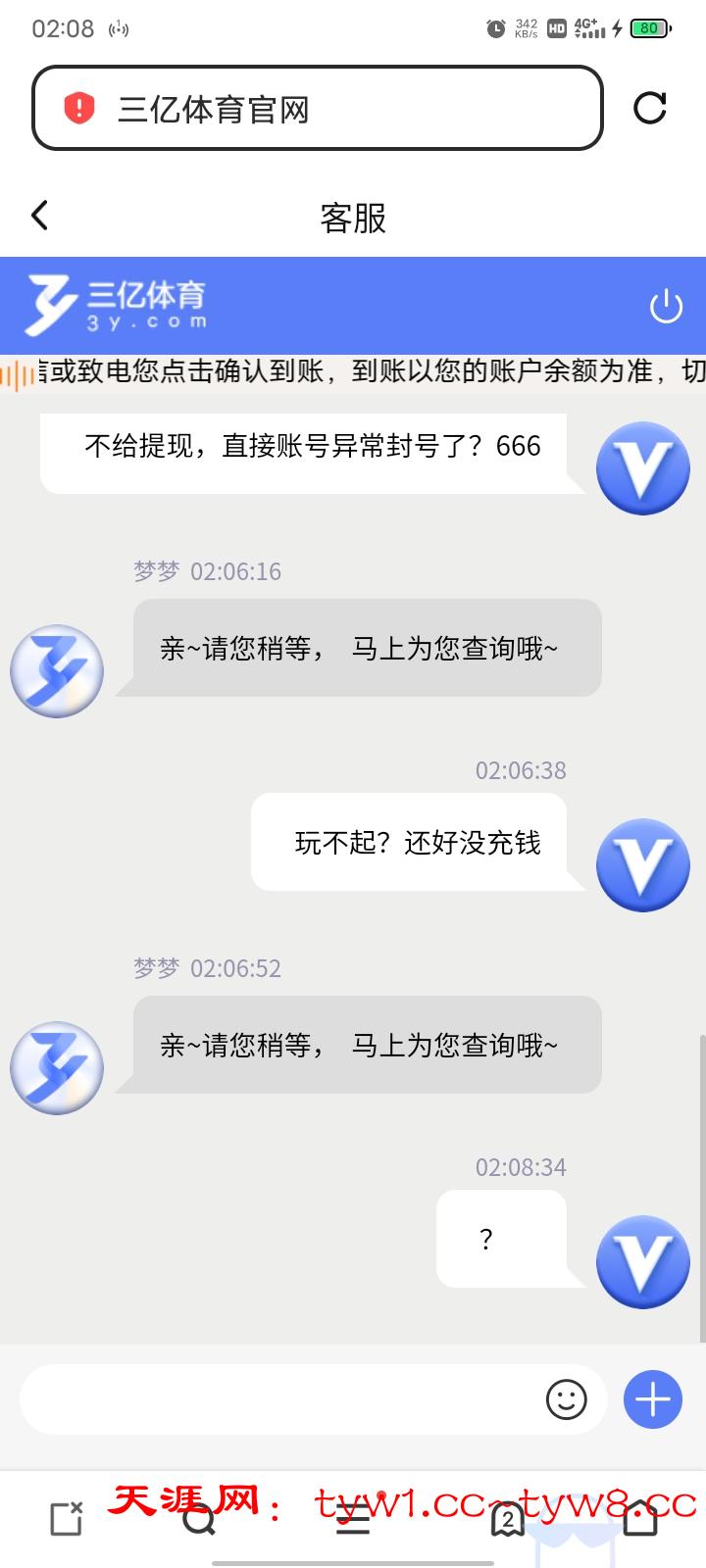Focus the message input field
Screen dimensions: 706x1568
[279, 1399]
